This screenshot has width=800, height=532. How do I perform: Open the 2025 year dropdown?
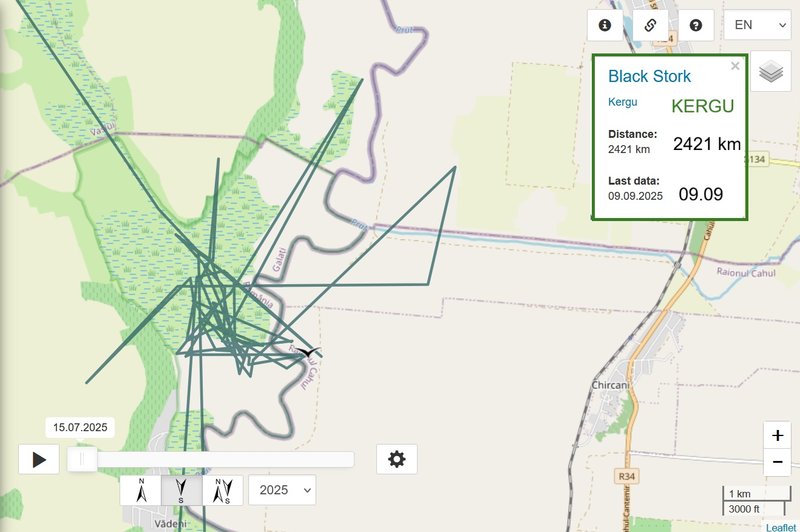coord(282,490)
